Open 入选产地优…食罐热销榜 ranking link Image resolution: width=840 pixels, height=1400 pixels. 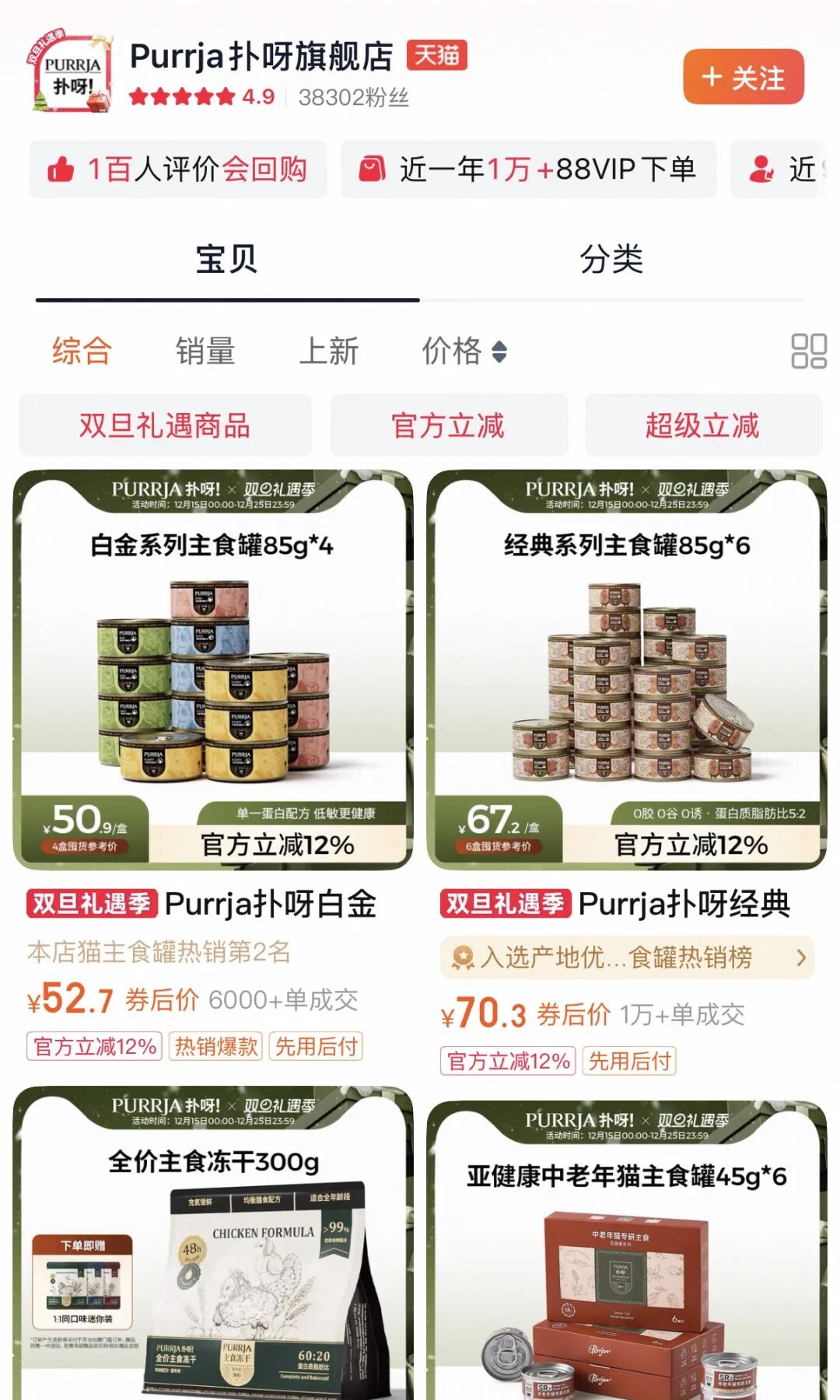click(627, 957)
